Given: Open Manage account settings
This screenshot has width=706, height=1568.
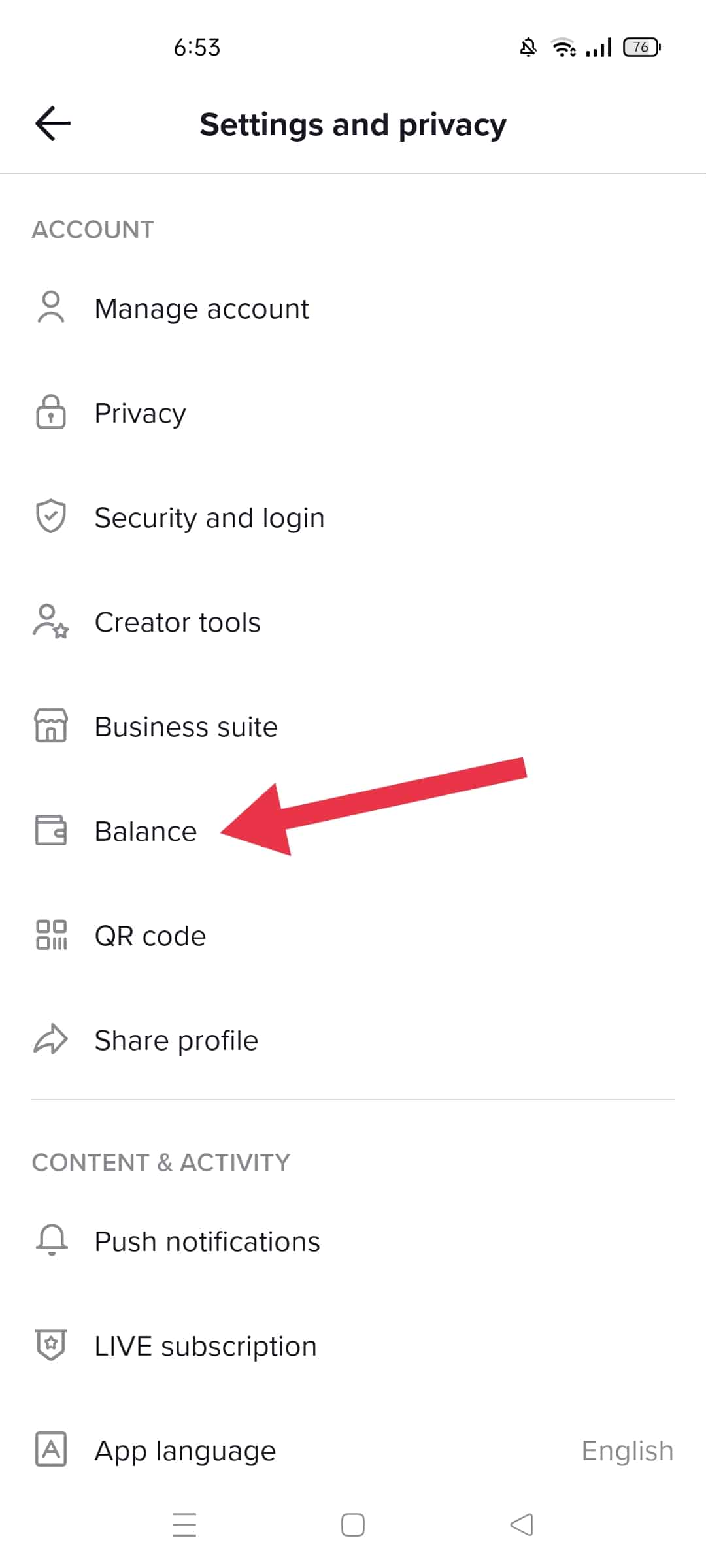Looking at the screenshot, I should pos(353,308).
